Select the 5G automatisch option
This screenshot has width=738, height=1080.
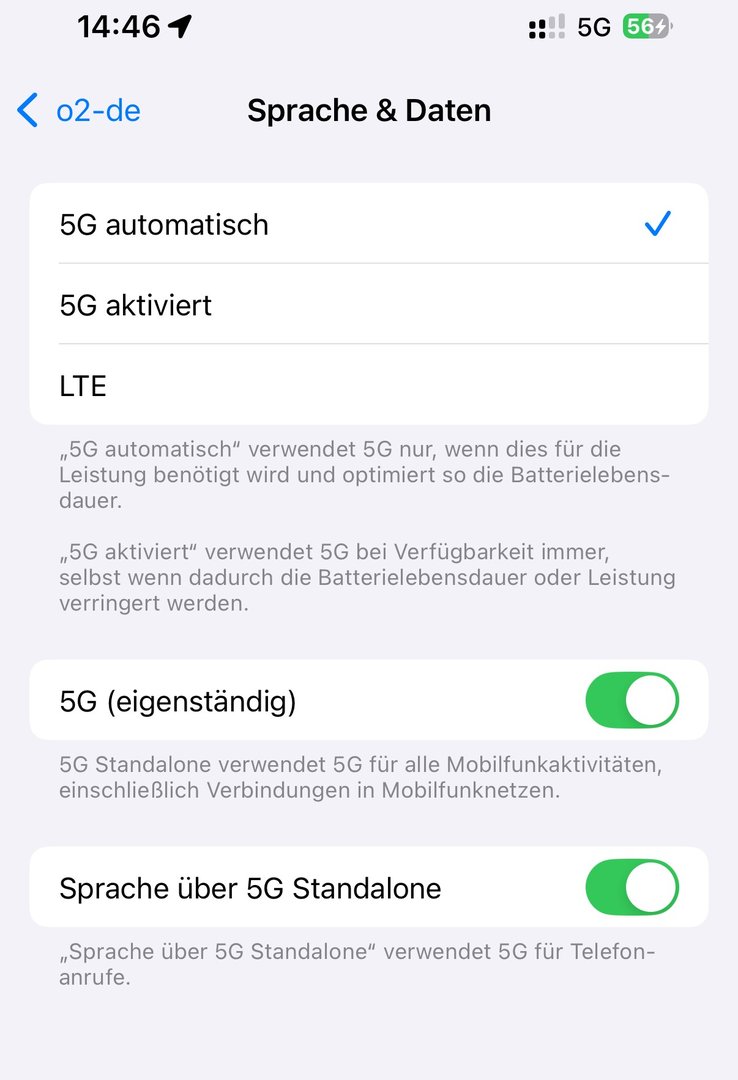[368, 224]
